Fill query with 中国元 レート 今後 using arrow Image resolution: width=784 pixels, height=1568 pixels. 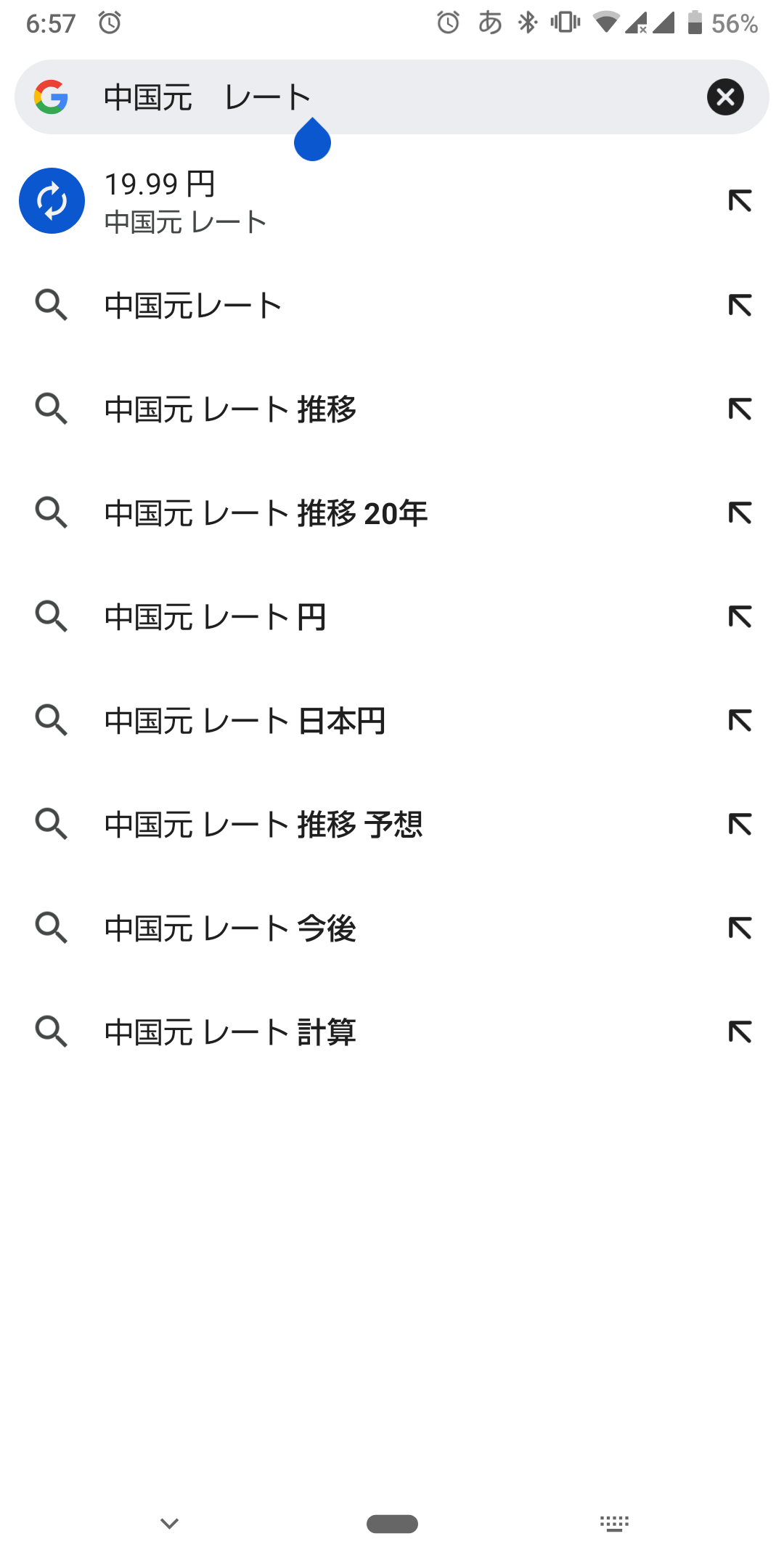pos(740,928)
